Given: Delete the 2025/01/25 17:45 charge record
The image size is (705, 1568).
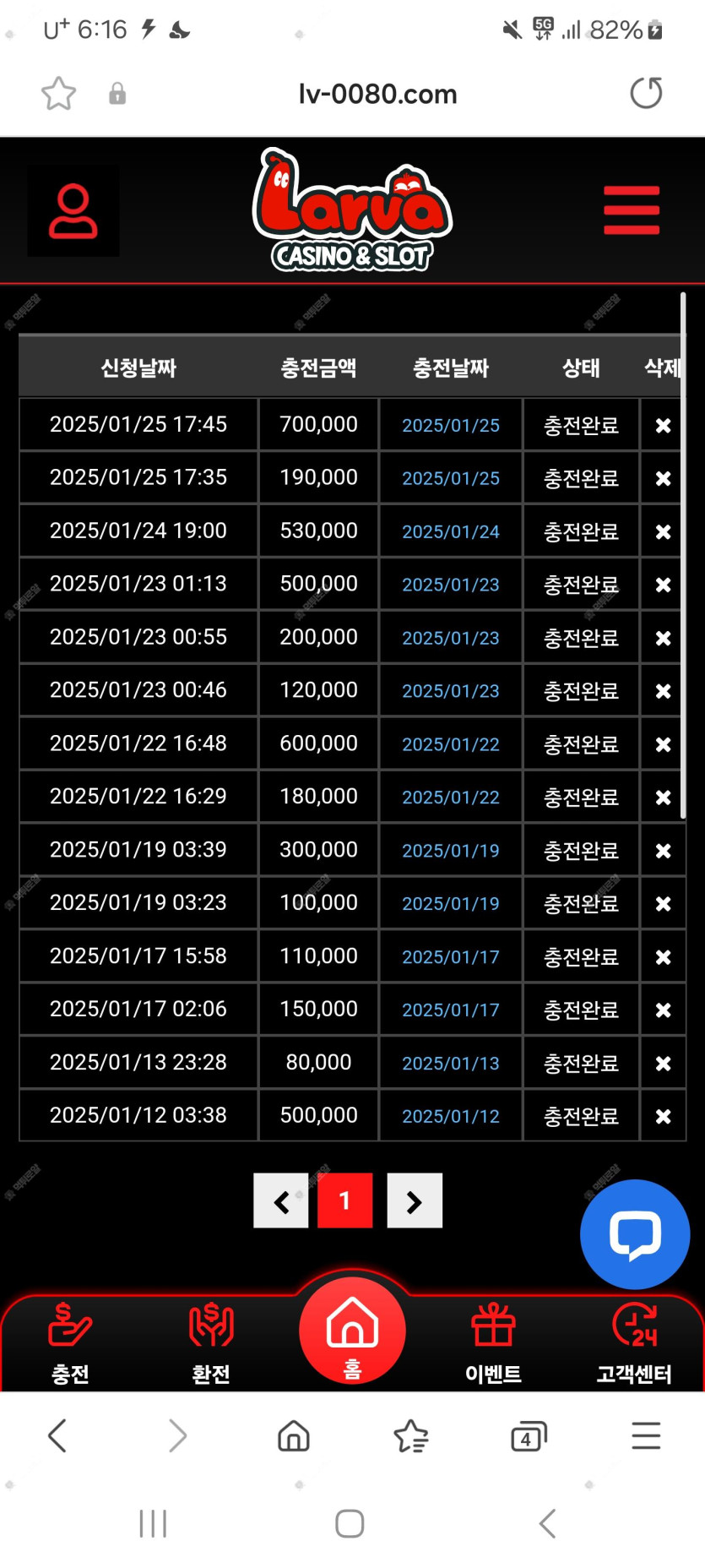Looking at the screenshot, I should tap(663, 425).
